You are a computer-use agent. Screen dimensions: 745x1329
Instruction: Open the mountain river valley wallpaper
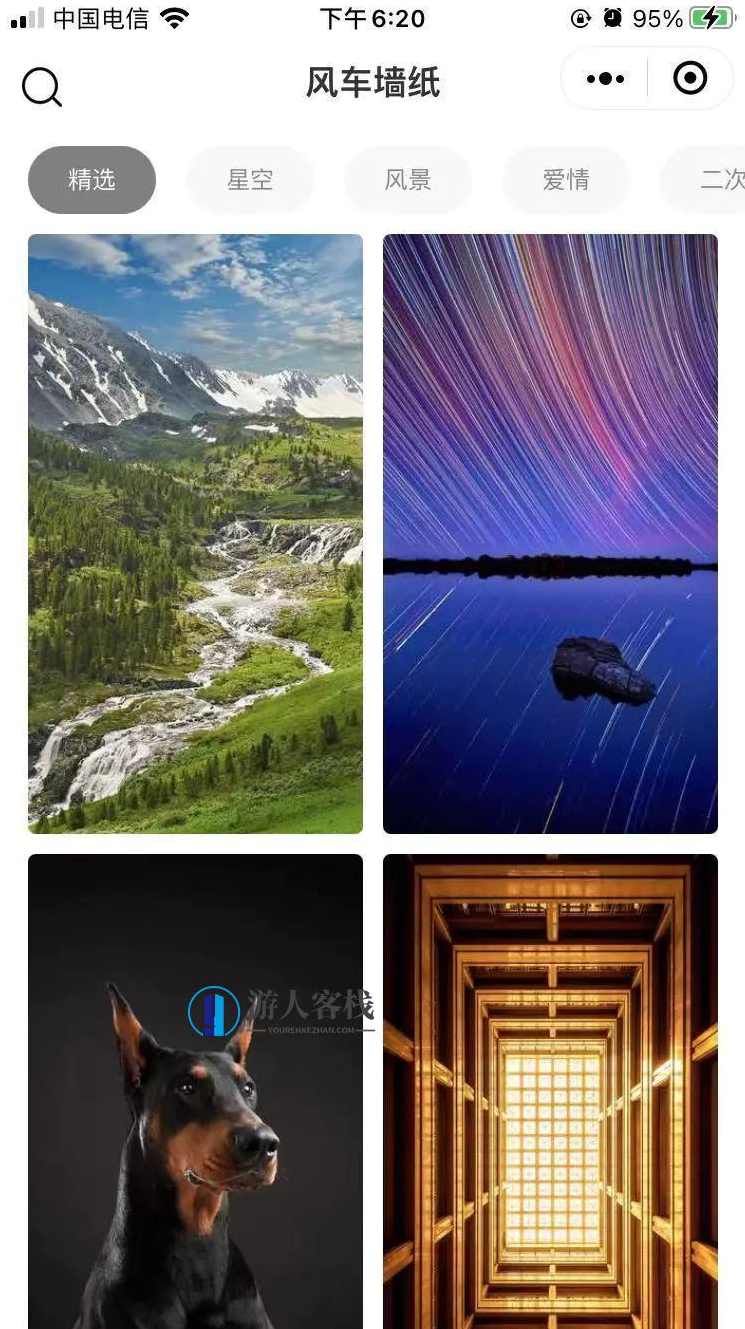tap(195, 533)
